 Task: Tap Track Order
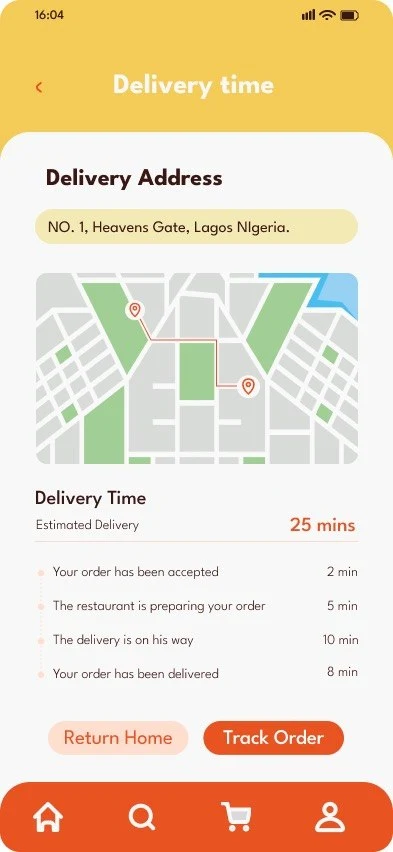(273, 737)
